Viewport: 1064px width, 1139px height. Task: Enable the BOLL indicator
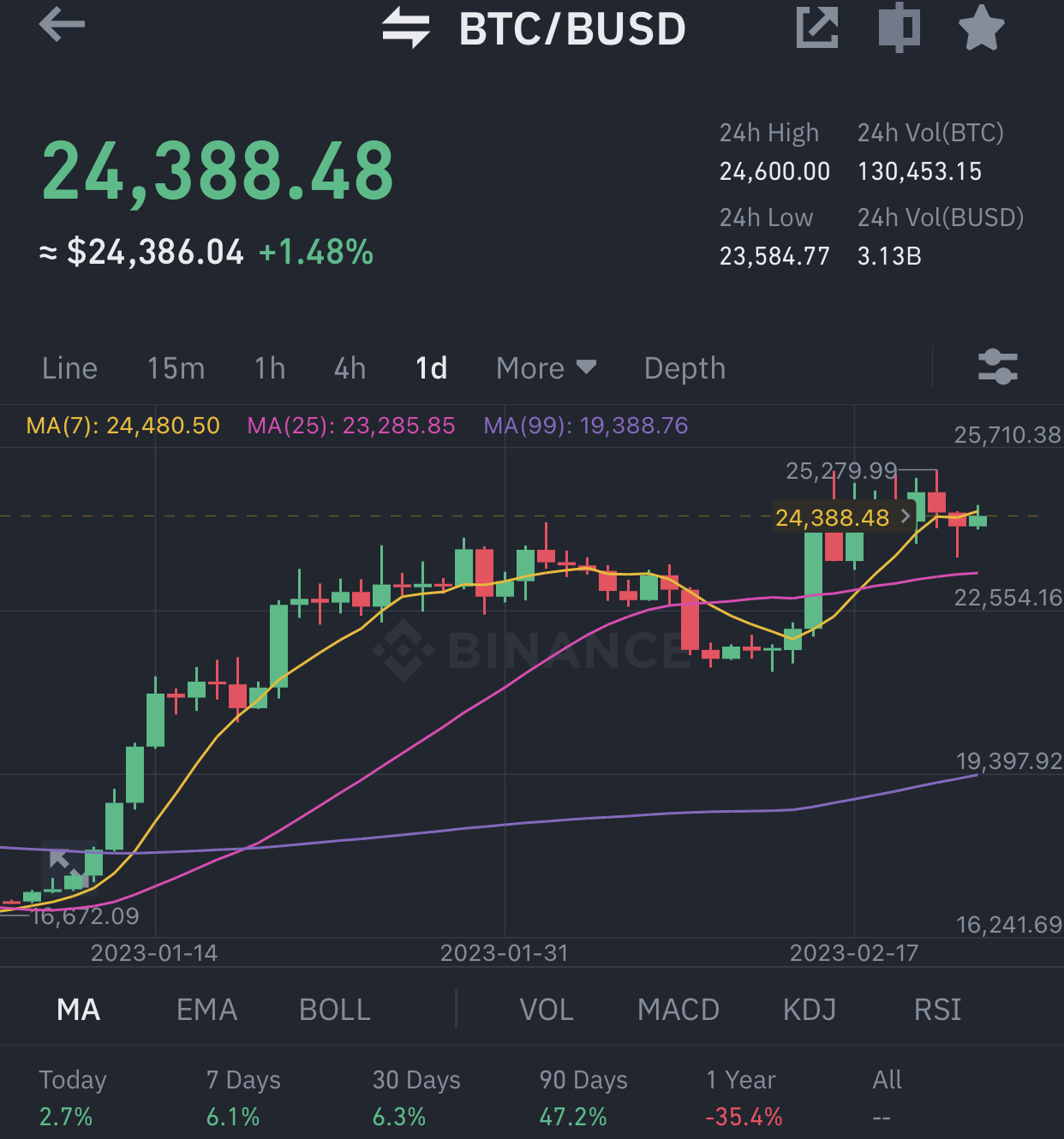point(335,1010)
